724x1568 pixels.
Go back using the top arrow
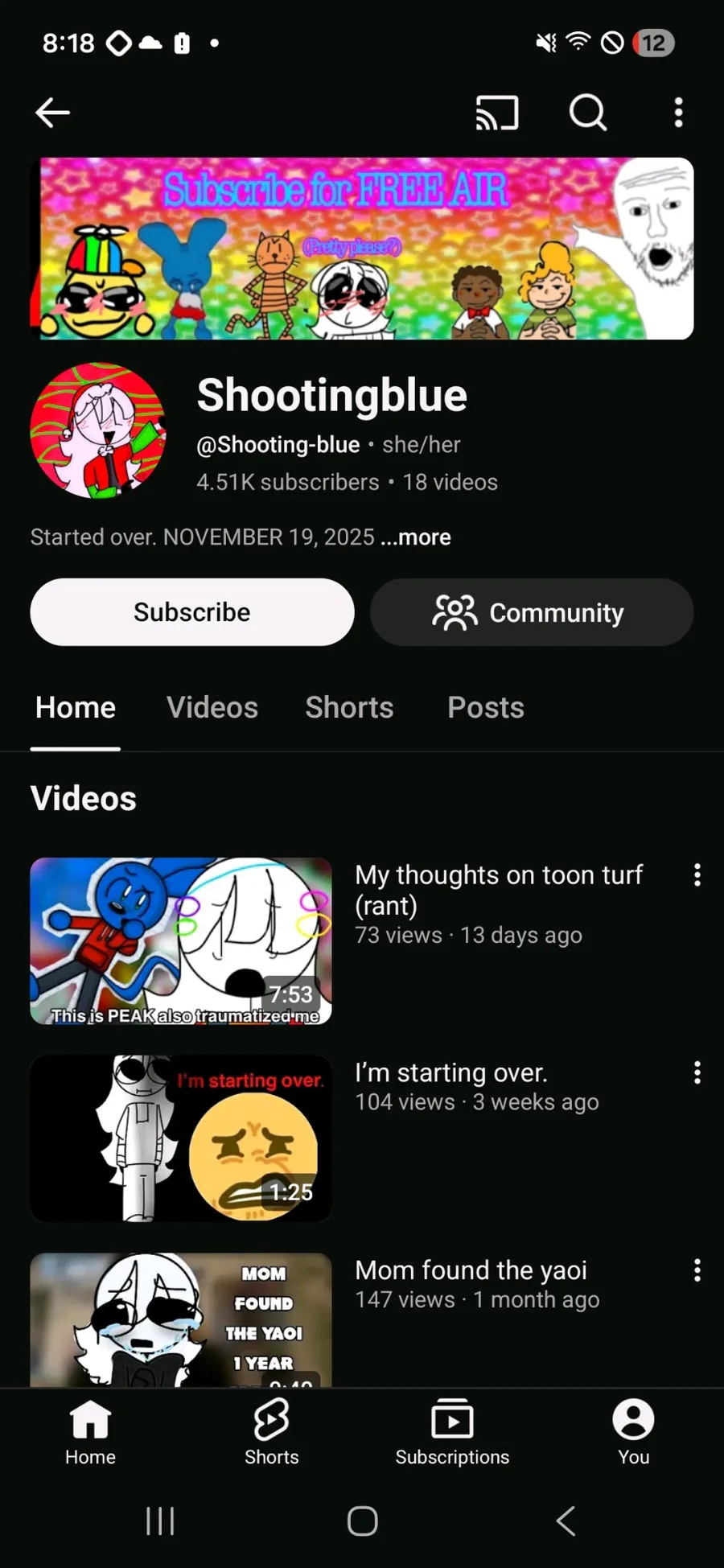(x=53, y=113)
